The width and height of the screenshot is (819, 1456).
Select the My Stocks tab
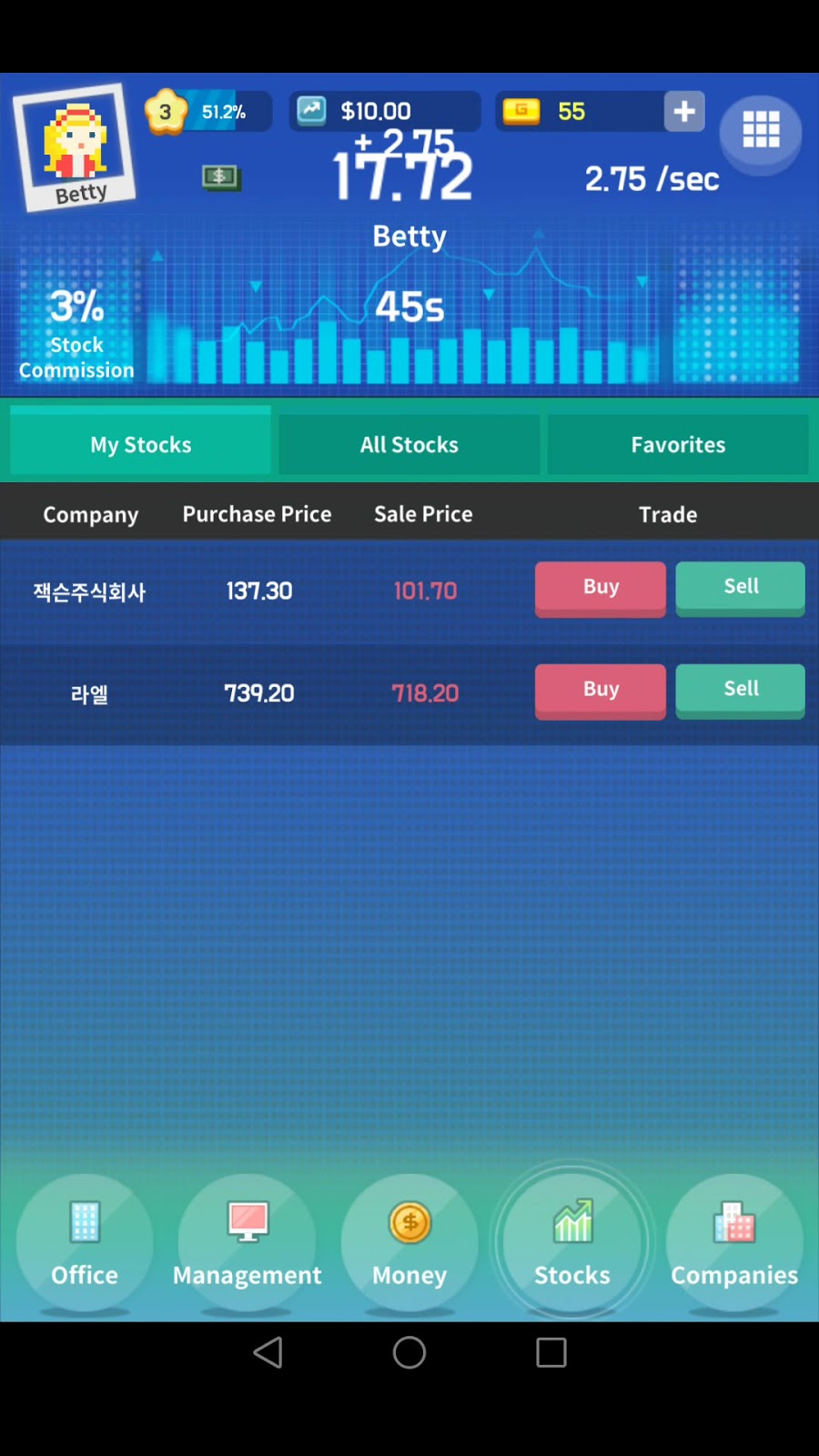tap(140, 443)
